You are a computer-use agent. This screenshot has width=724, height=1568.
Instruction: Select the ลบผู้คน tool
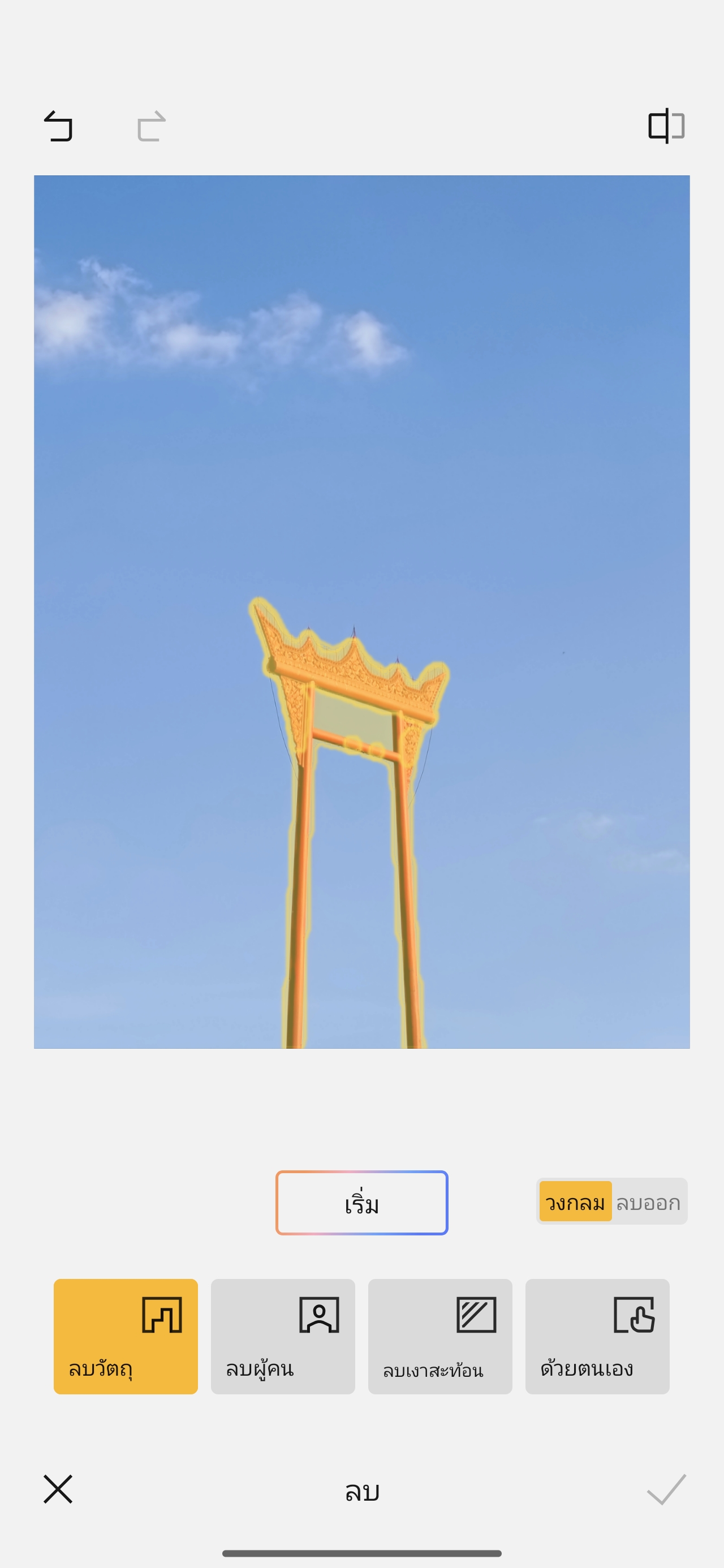coord(283,1336)
